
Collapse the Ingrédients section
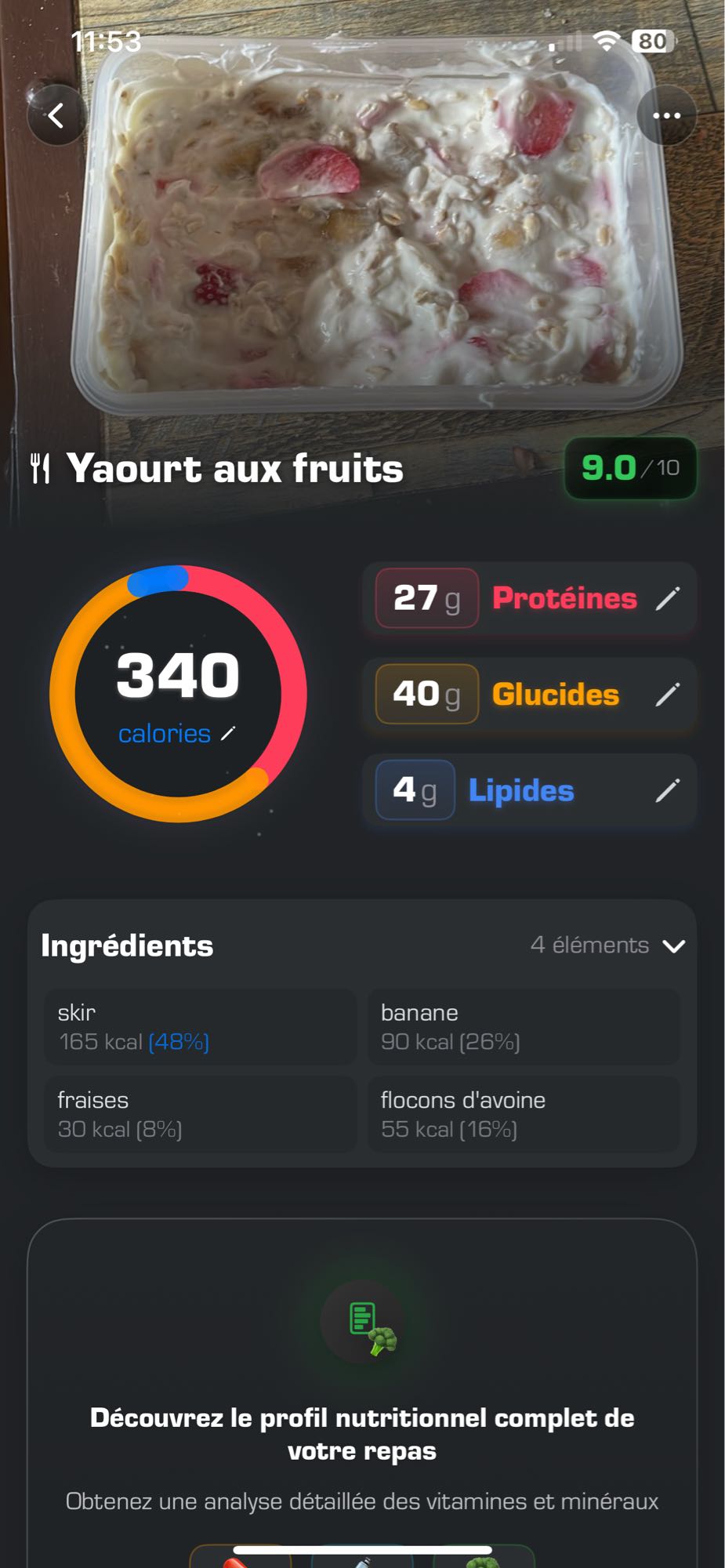click(676, 946)
